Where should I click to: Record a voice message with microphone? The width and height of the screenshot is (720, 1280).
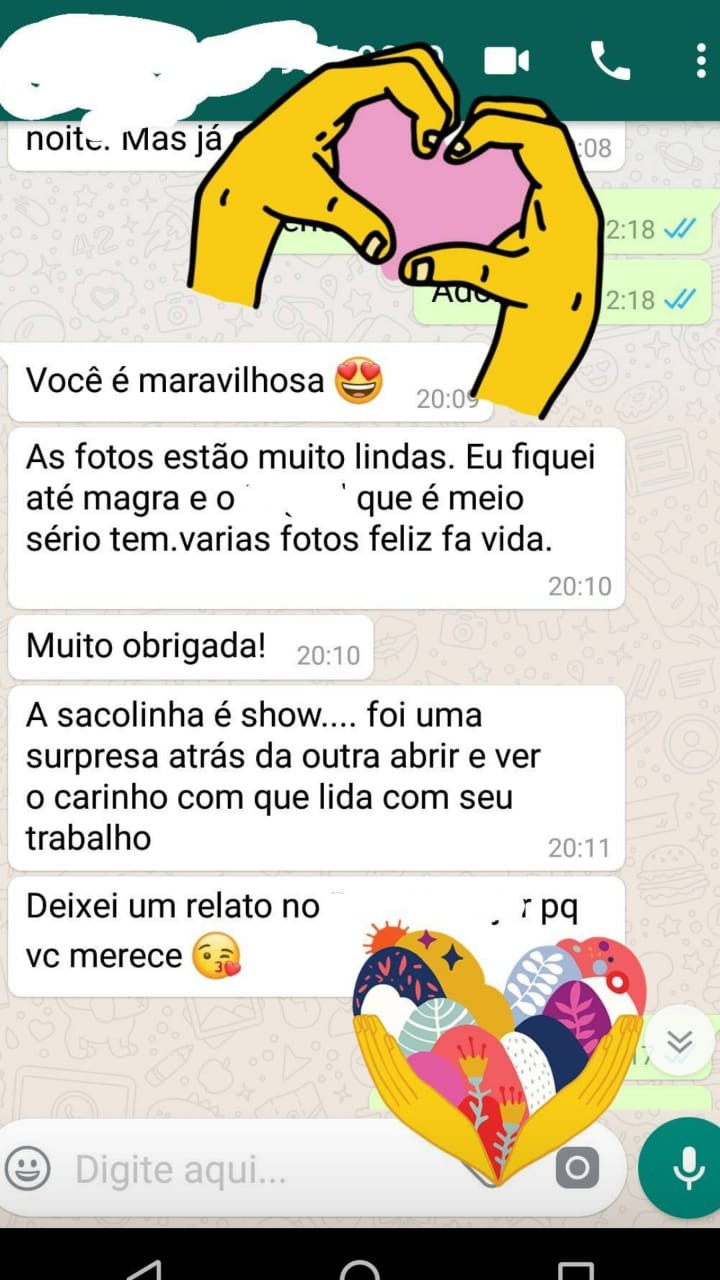click(x=686, y=1167)
